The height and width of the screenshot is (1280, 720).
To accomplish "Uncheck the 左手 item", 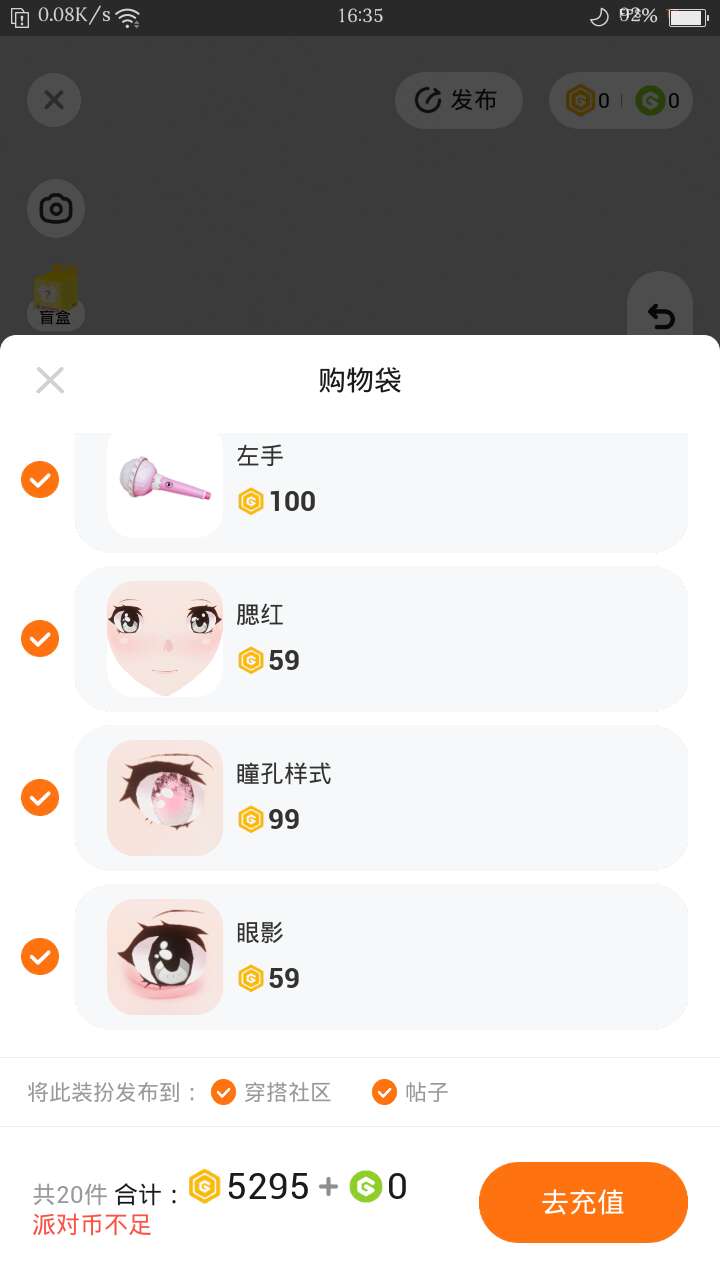I will click(x=40, y=480).
